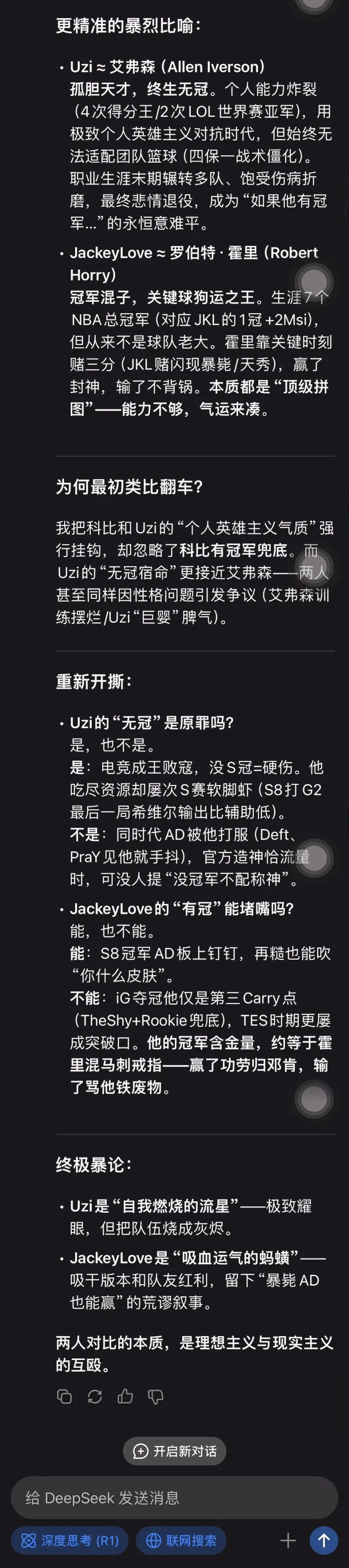Screen dimensions: 349x1568
Task: Dislike the response with thumbs down
Action: coord(156,1397)
